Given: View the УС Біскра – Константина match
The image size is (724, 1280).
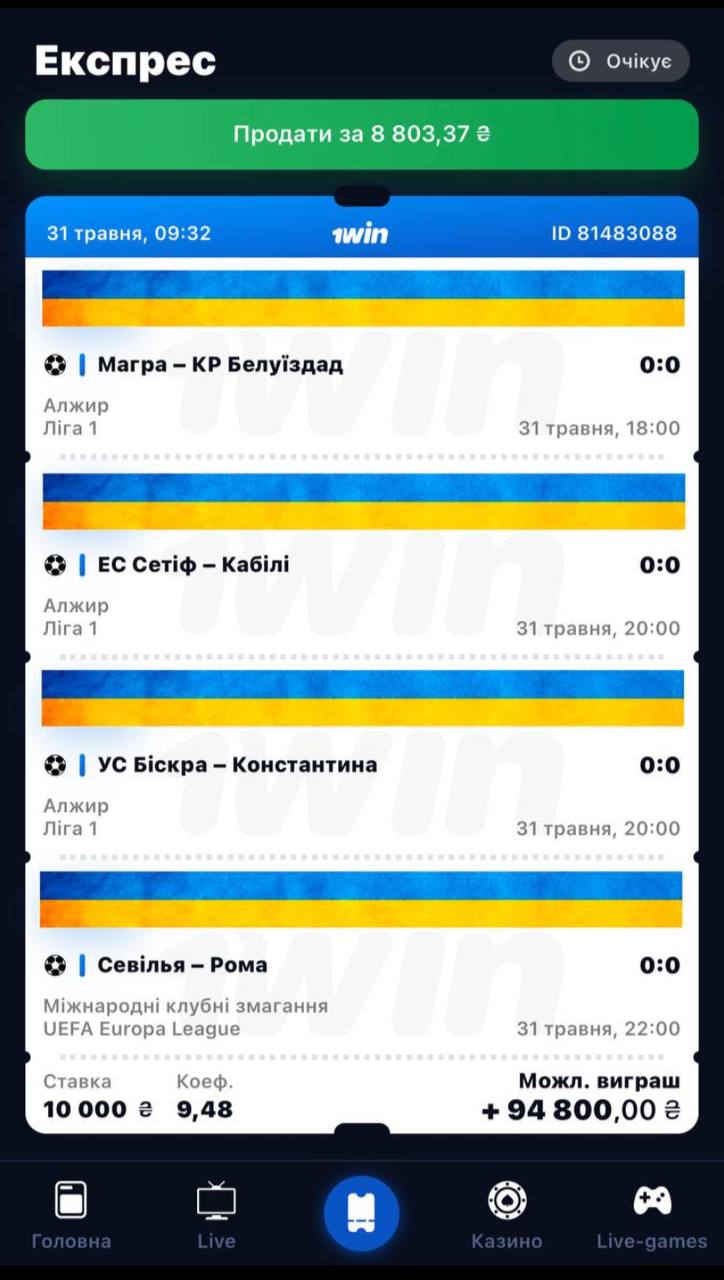Looking at the screenshot, I should [237, 765].
